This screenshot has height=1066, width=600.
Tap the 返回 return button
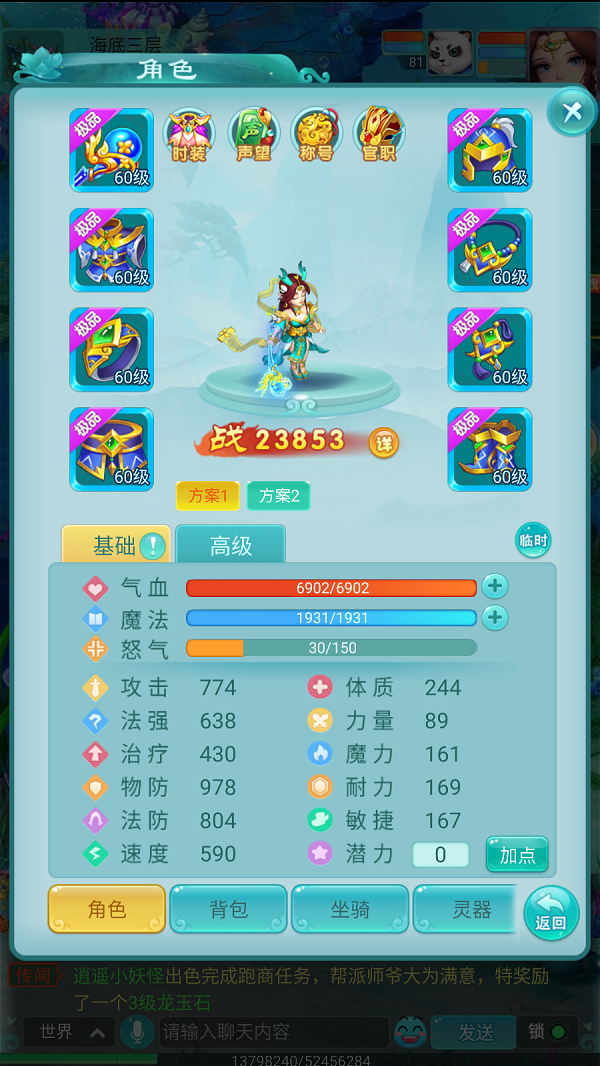click(x=551, y=912)
